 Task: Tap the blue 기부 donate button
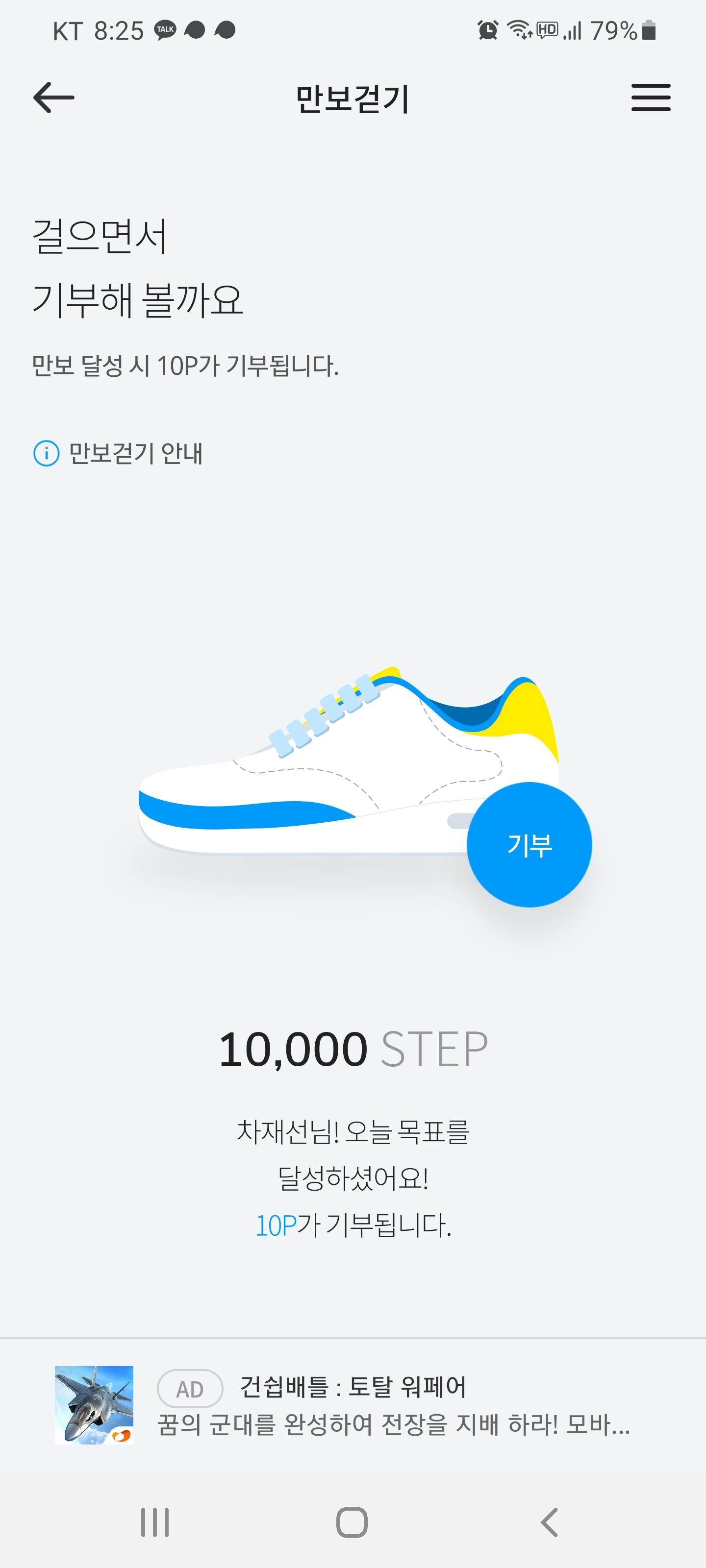(529, 845)
